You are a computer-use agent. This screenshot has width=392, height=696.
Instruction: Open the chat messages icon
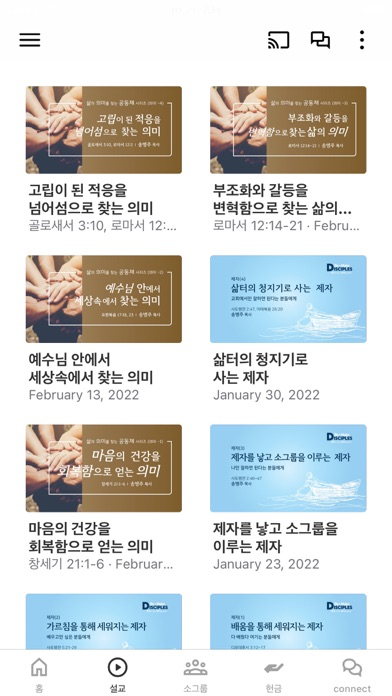(x=320, y=40)
